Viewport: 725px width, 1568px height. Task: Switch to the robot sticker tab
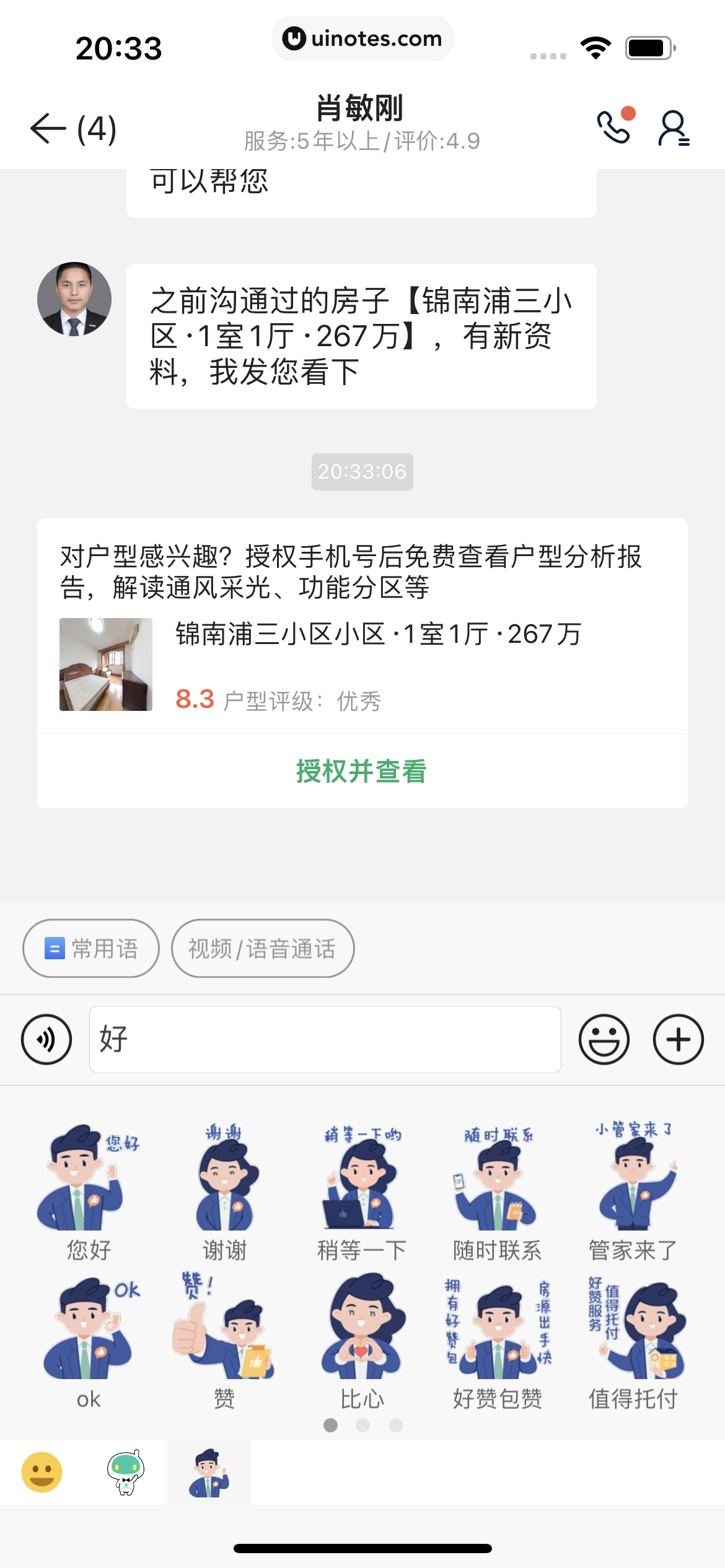126,1472
